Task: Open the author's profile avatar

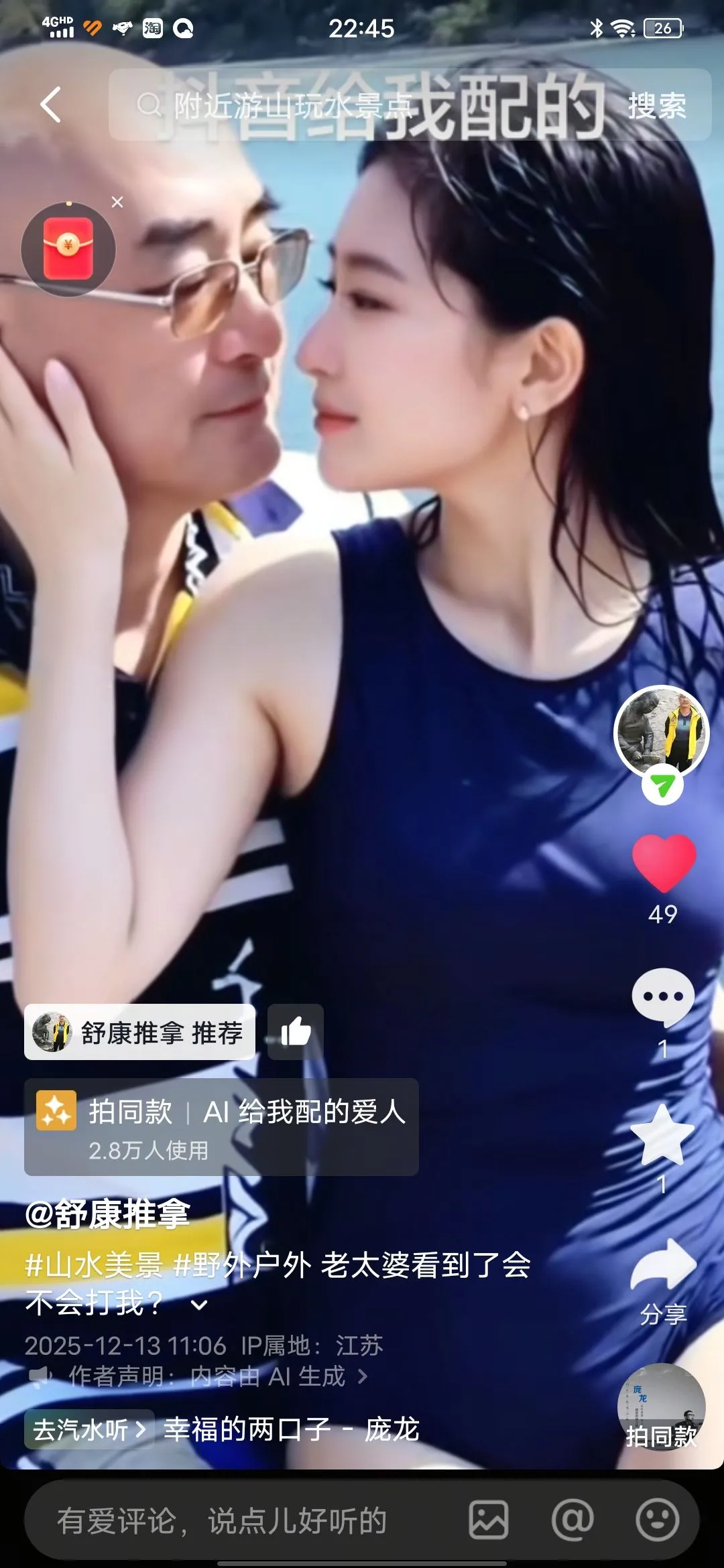Action: click(662, 732)
